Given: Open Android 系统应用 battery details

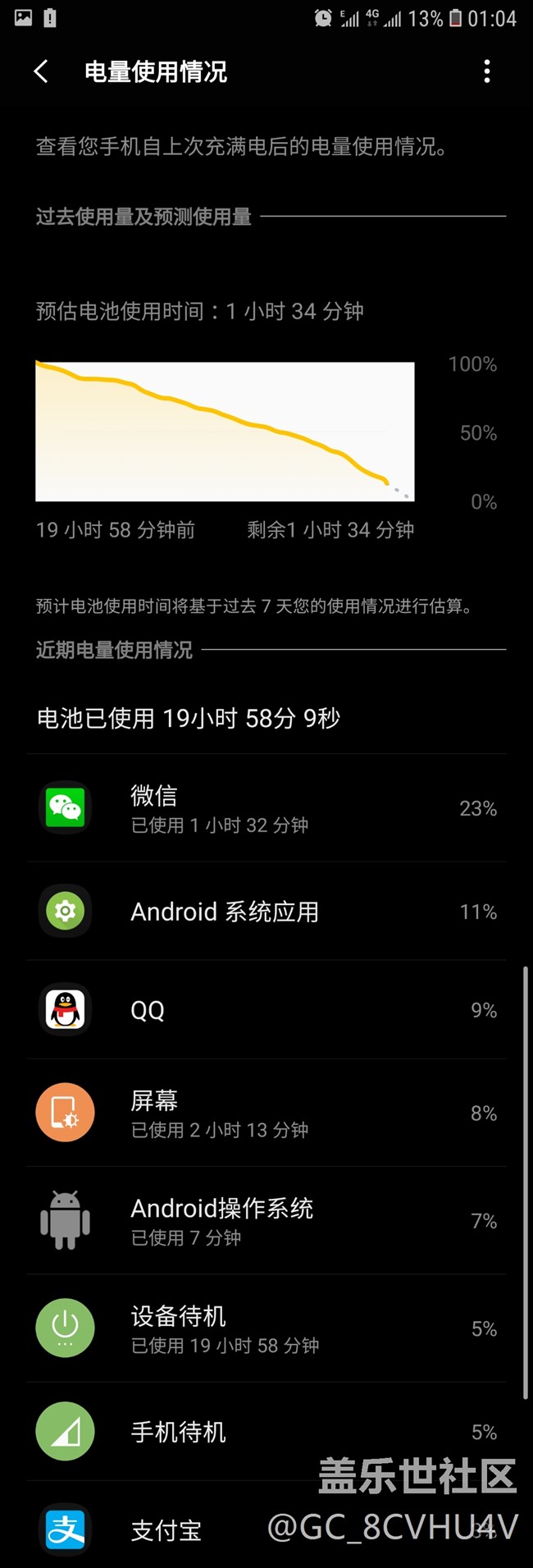Looking at the screenshot, I should 266,912.
